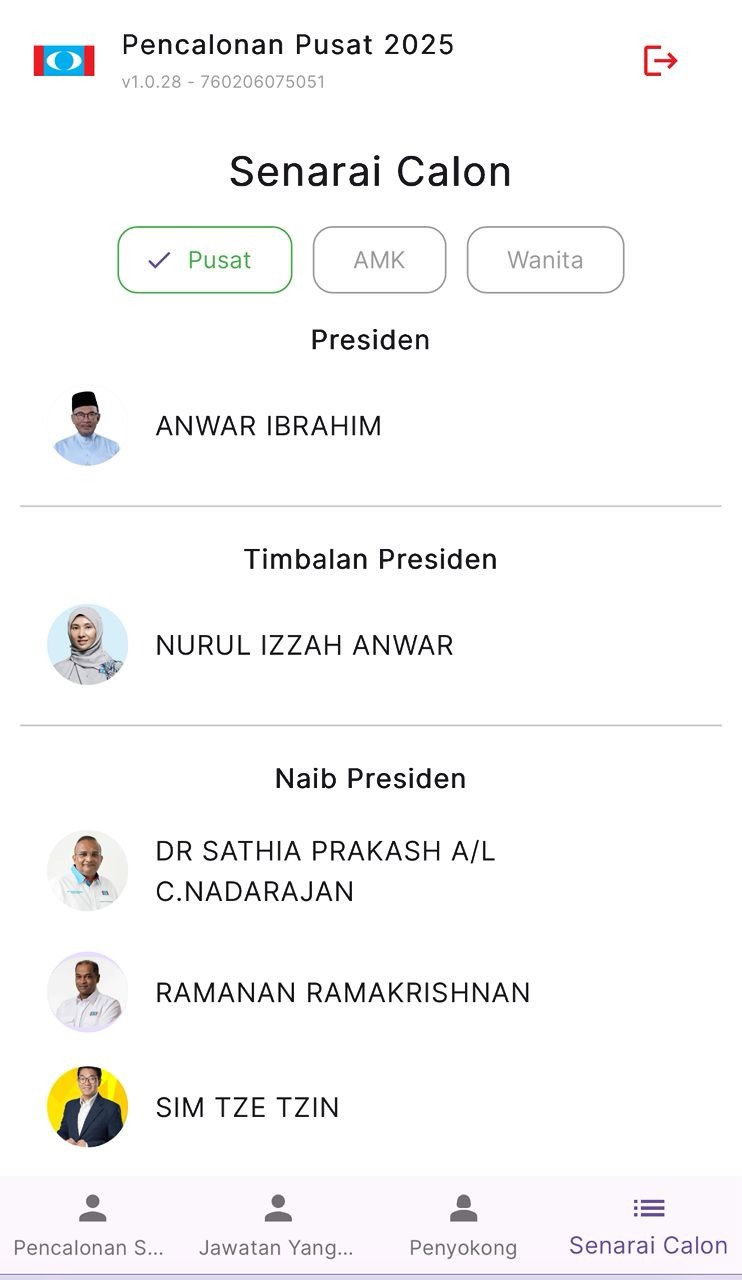This screenshot has height=1280, width=742.
Task: Switch to the Pencalonan S... tab
Action: coord(92,1225)
